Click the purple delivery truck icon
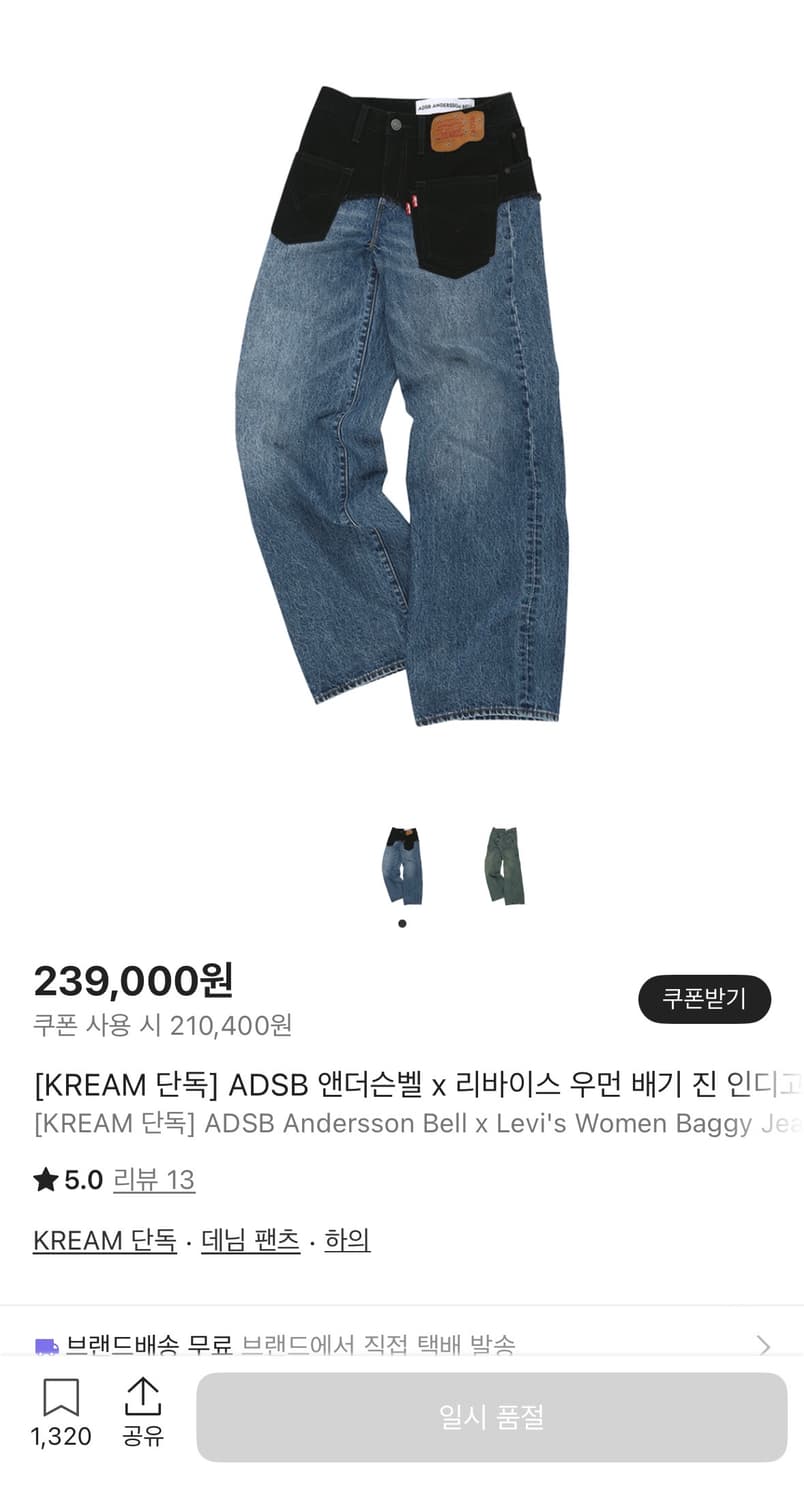This screenshot has height=1500, width=804. [44, 1320]
